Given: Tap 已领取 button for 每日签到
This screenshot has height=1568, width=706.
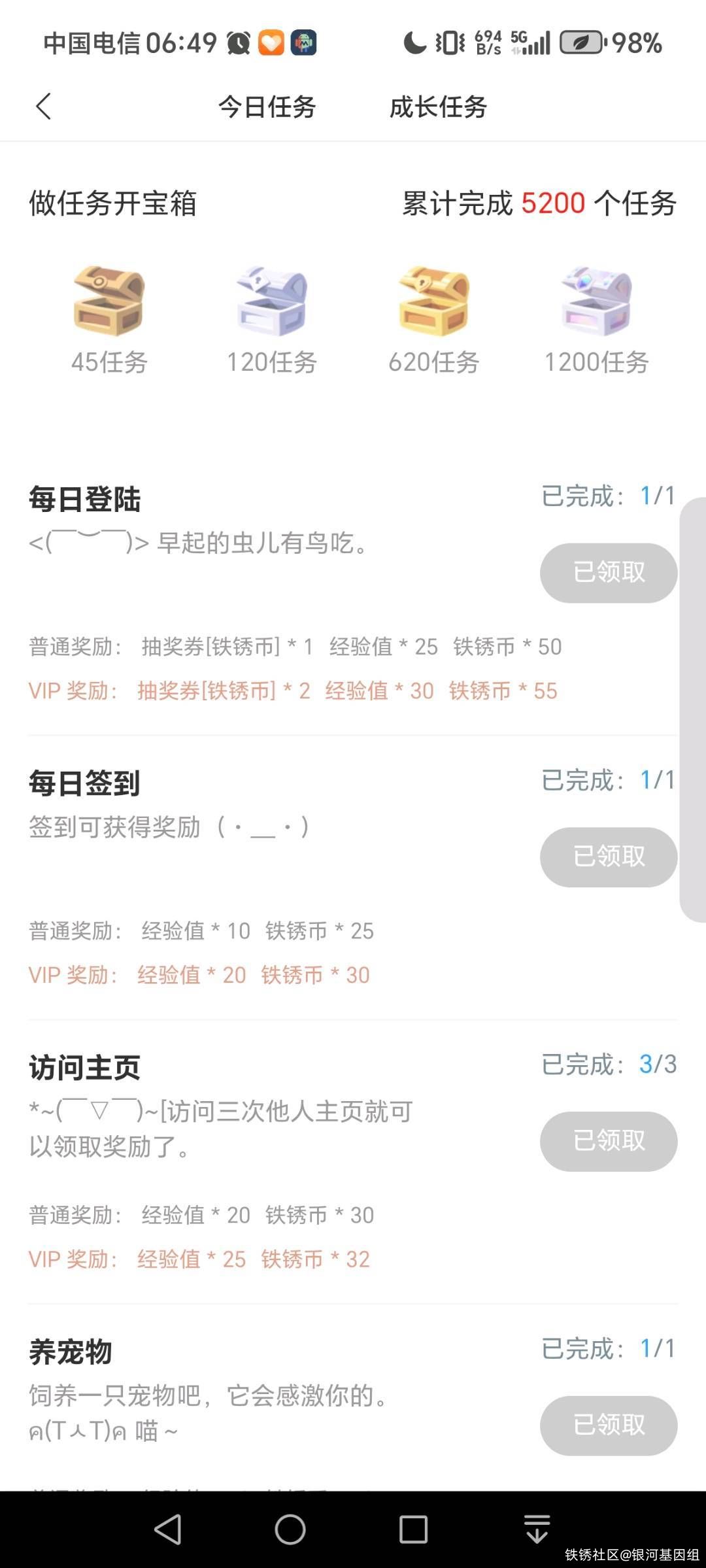Looking at the screenshot, I should [608, 857].
